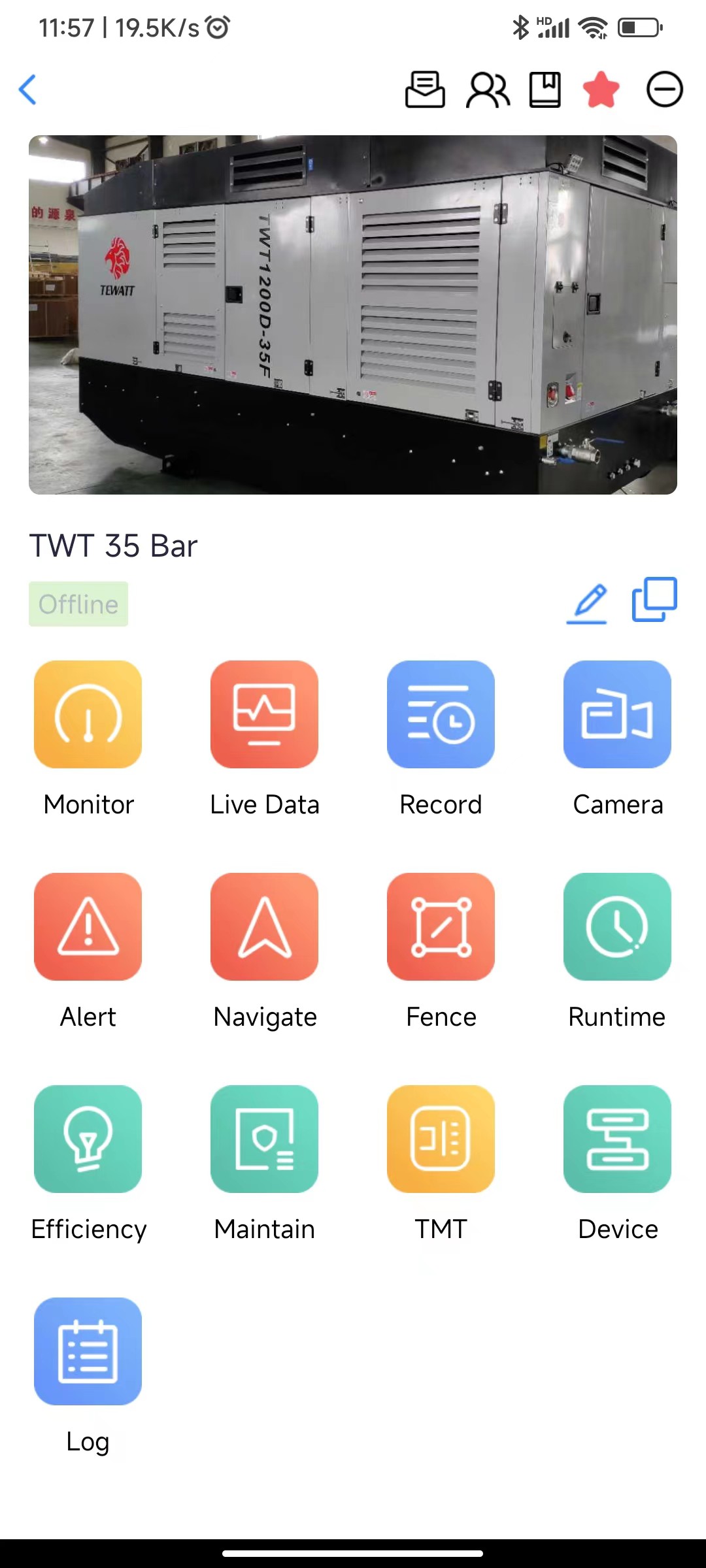Open the manual book icon
Viewport: 706px width, 1568px height.
tap(545, 90)
